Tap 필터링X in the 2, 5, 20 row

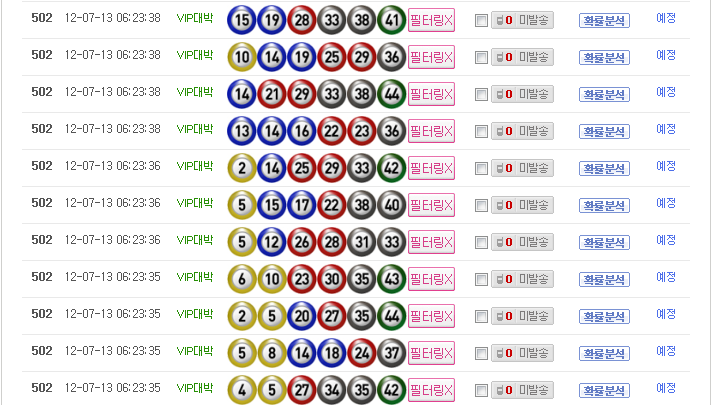[431, 316]
